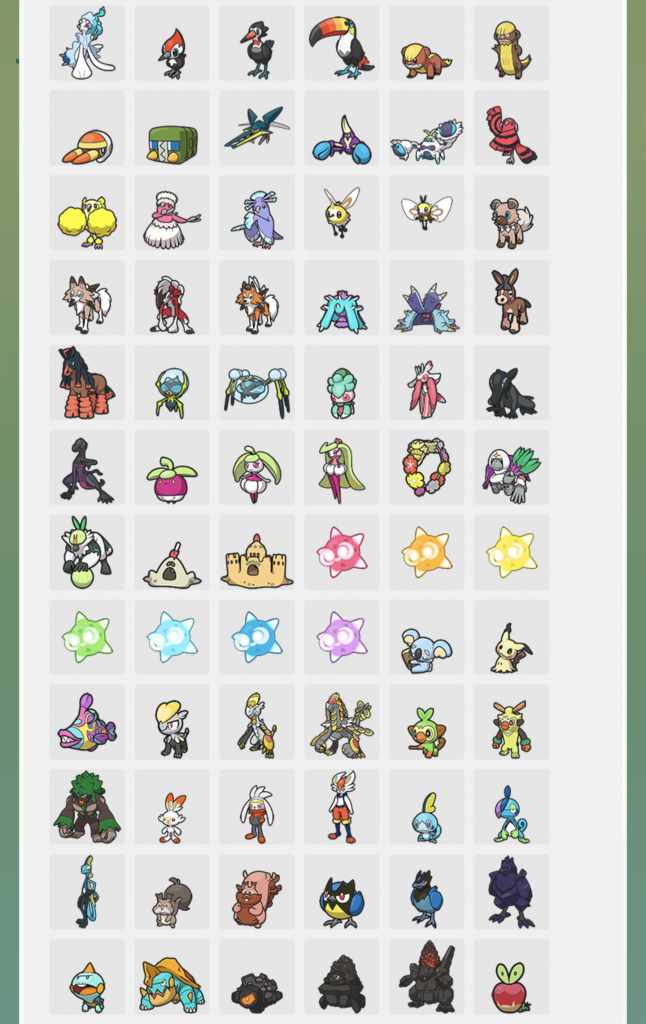Open the Comfey flower ring tile

[x=427, y=468]
